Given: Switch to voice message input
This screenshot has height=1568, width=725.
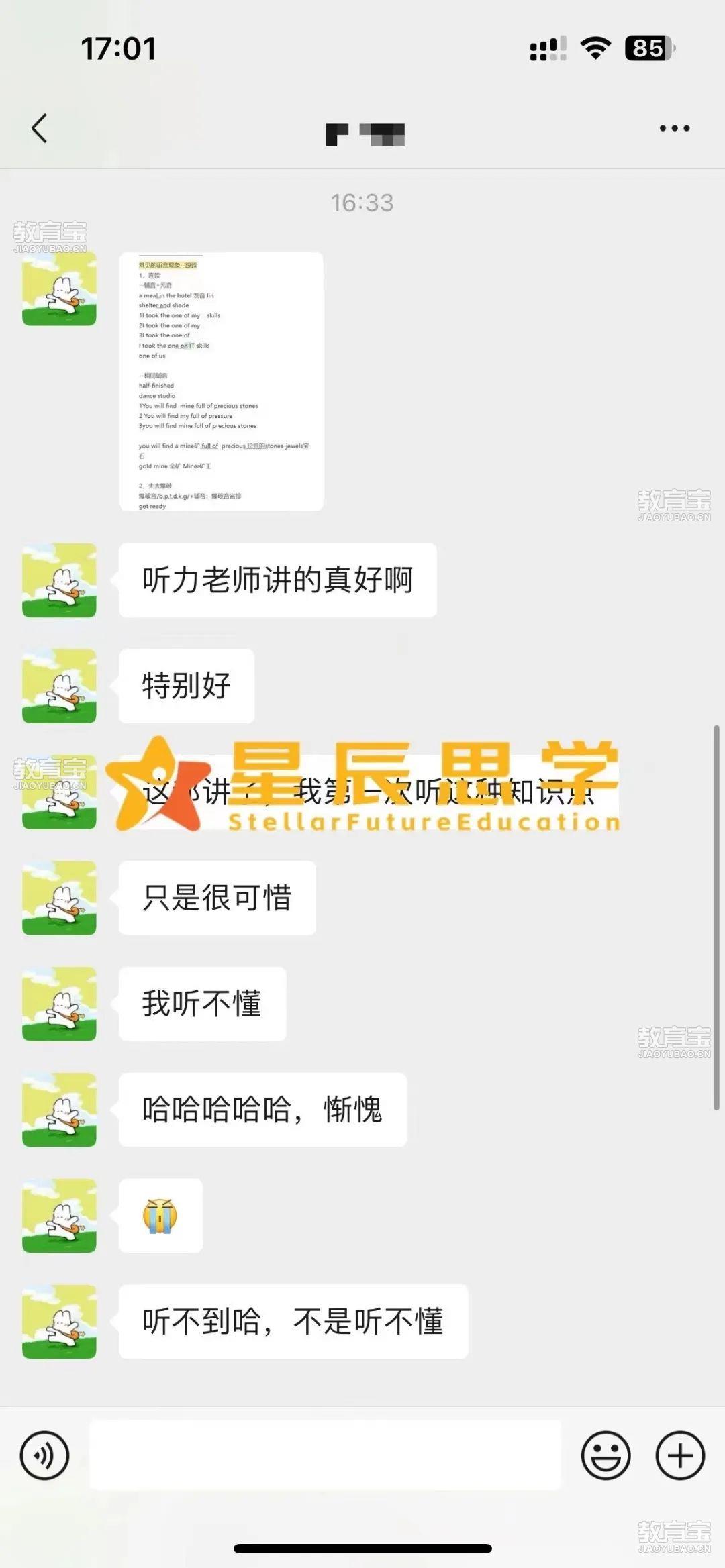Looking at the screenshot, I should click(44, 1455).
